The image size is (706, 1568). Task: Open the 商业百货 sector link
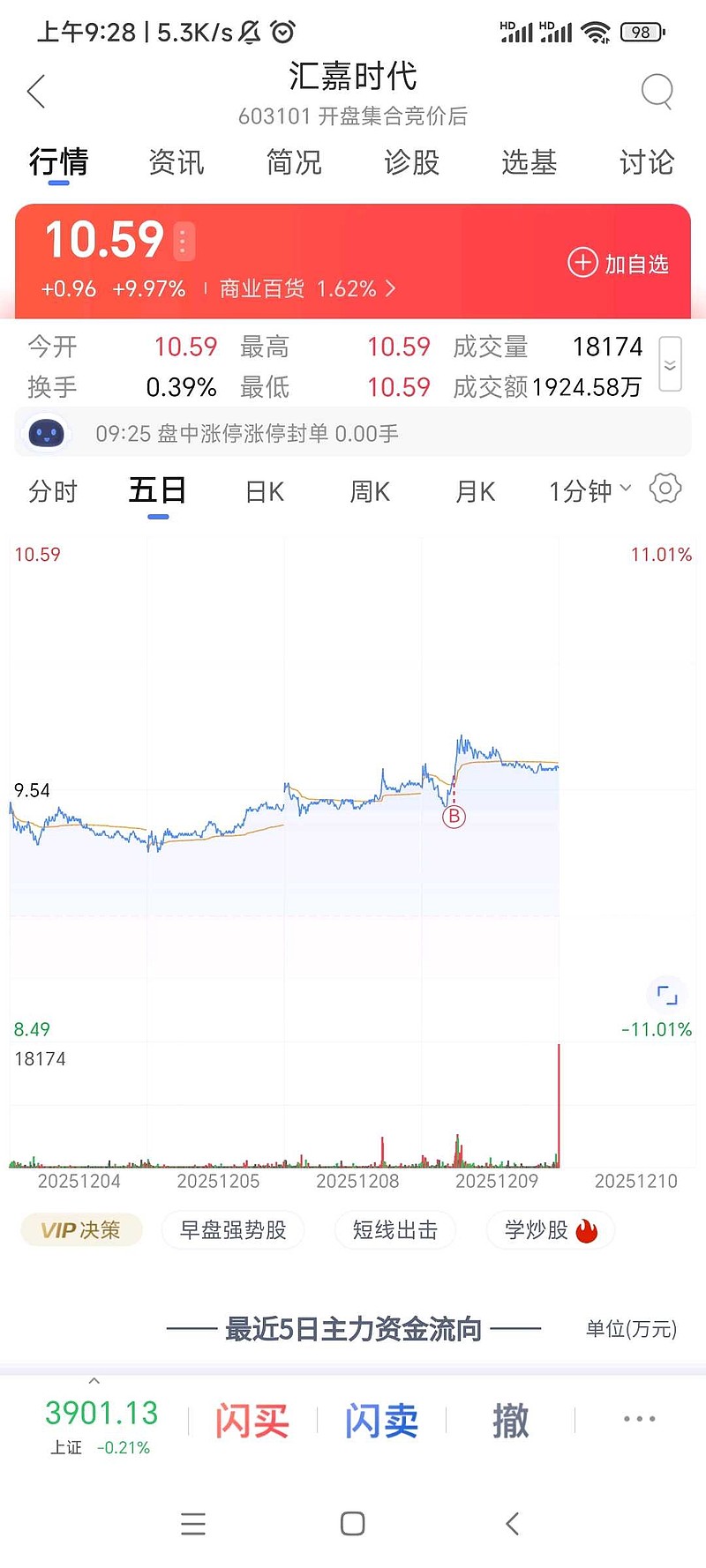pos(307,288)
